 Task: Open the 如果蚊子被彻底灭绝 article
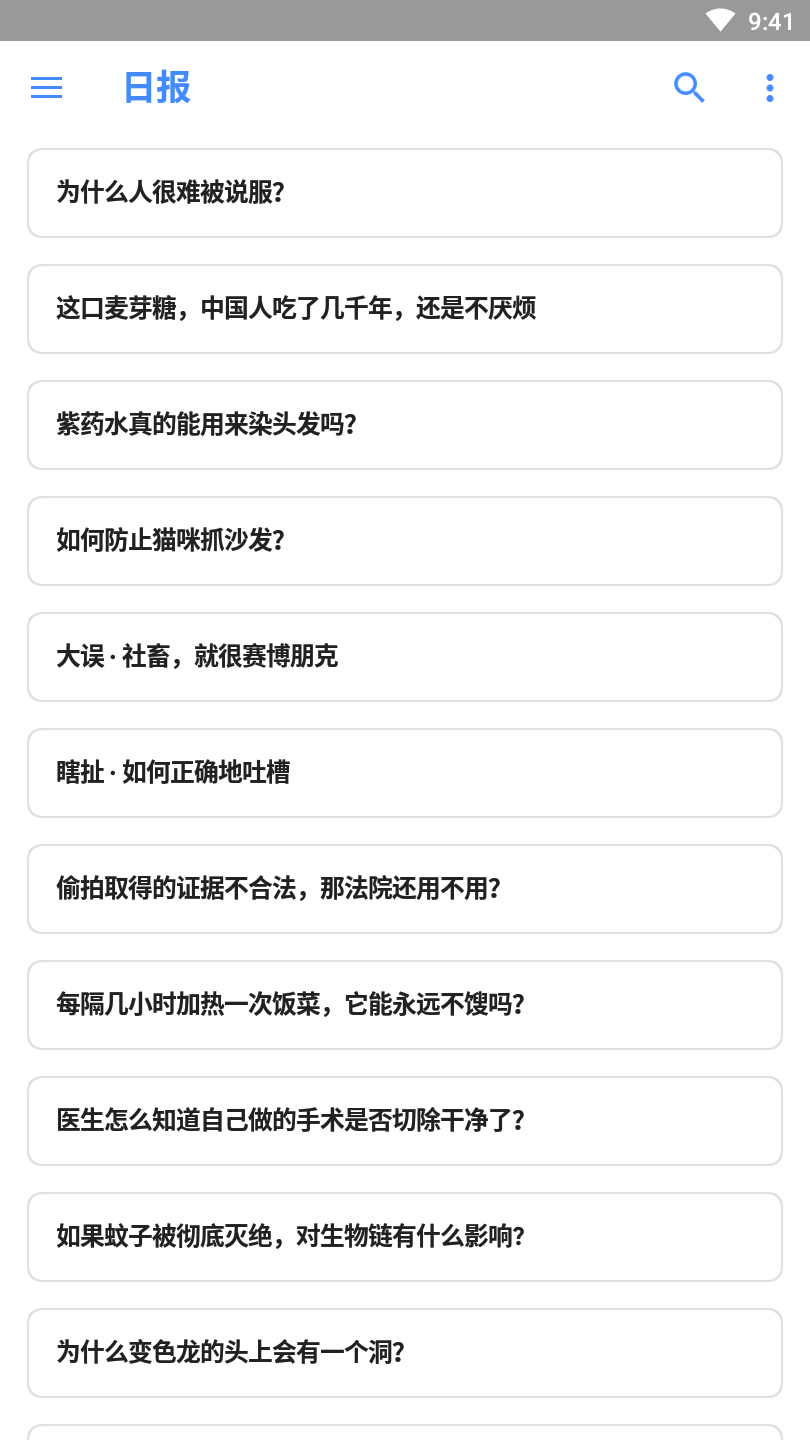404,1237
